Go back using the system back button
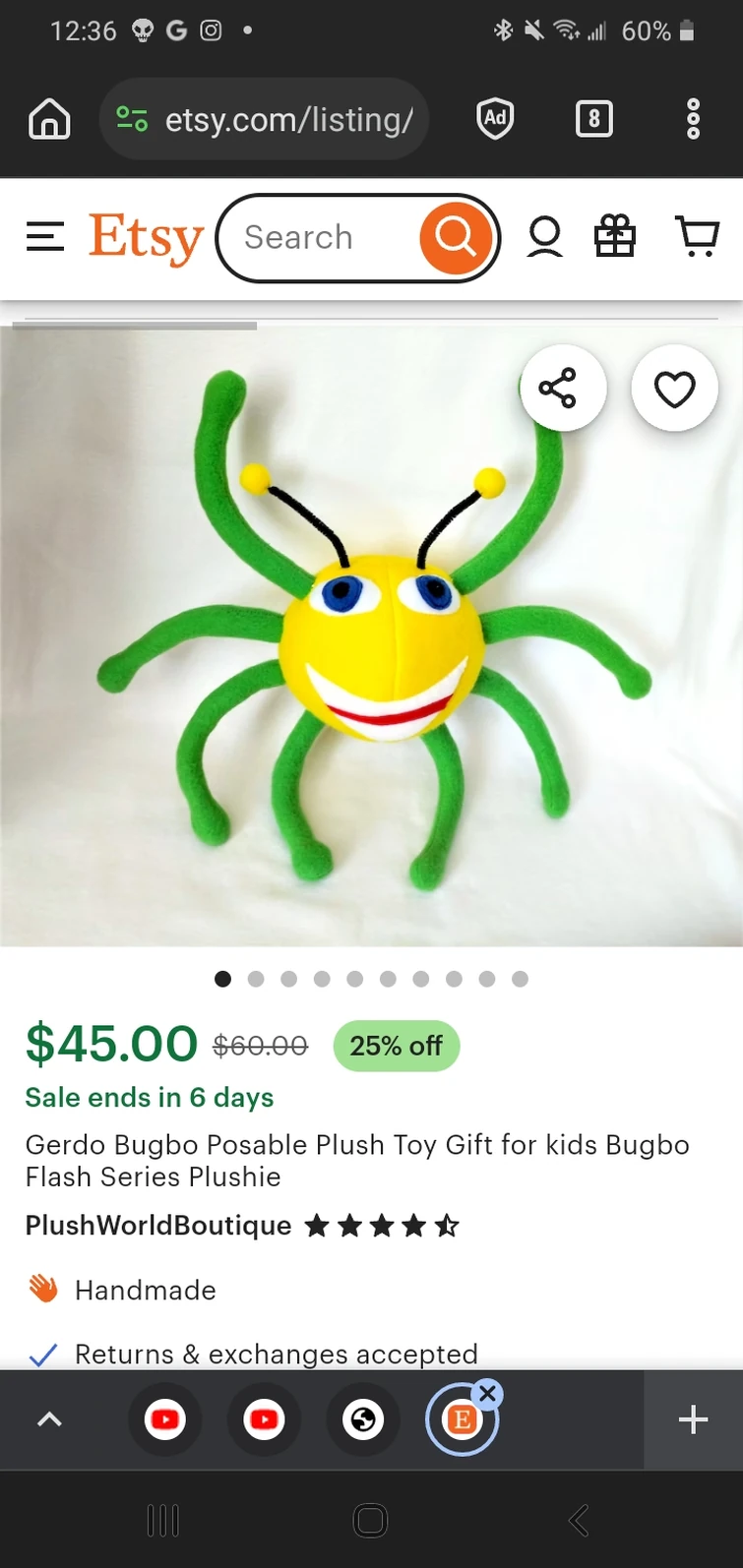The width and height of the screenshot is (743, 1568). [x=579, y=1521]
